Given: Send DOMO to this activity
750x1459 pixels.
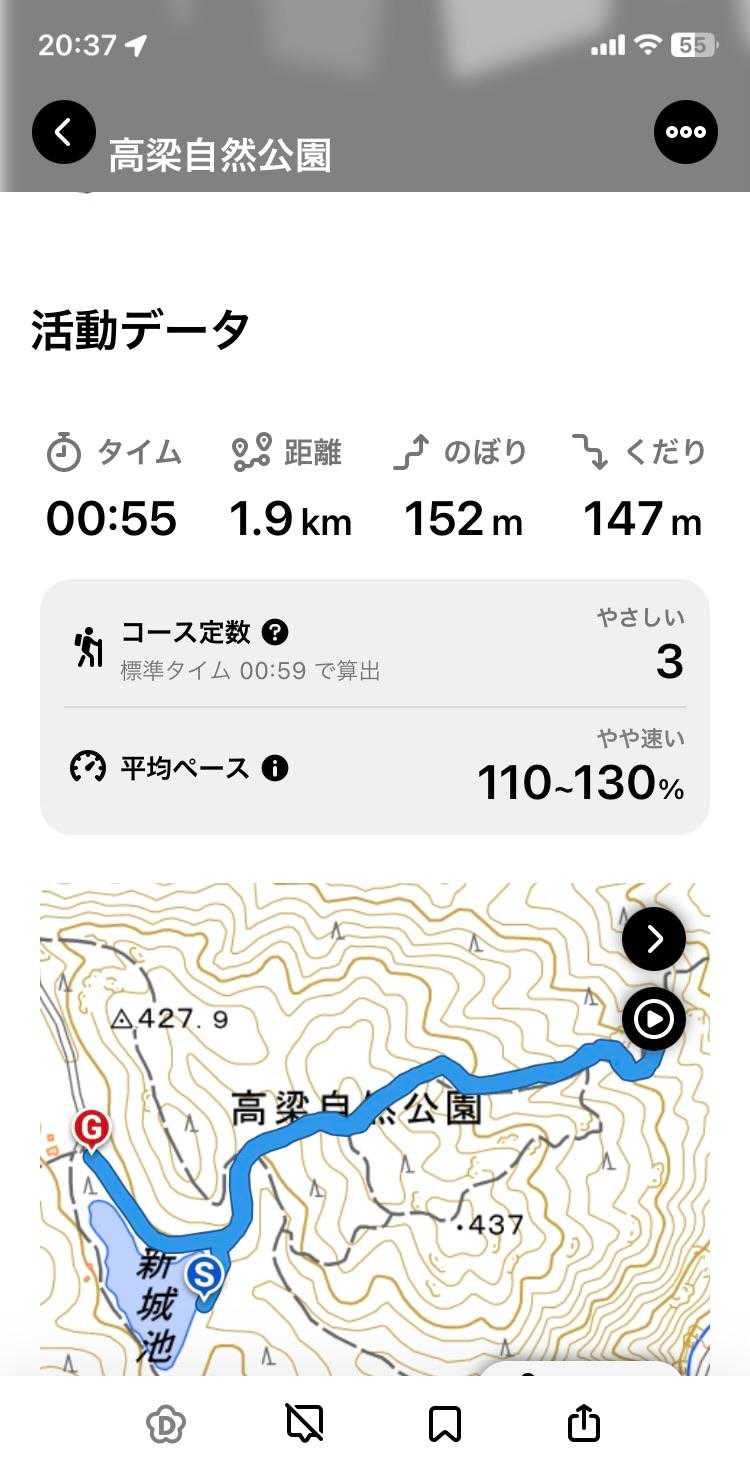Looking at the screenshot, I should (x=166, y=1423).
